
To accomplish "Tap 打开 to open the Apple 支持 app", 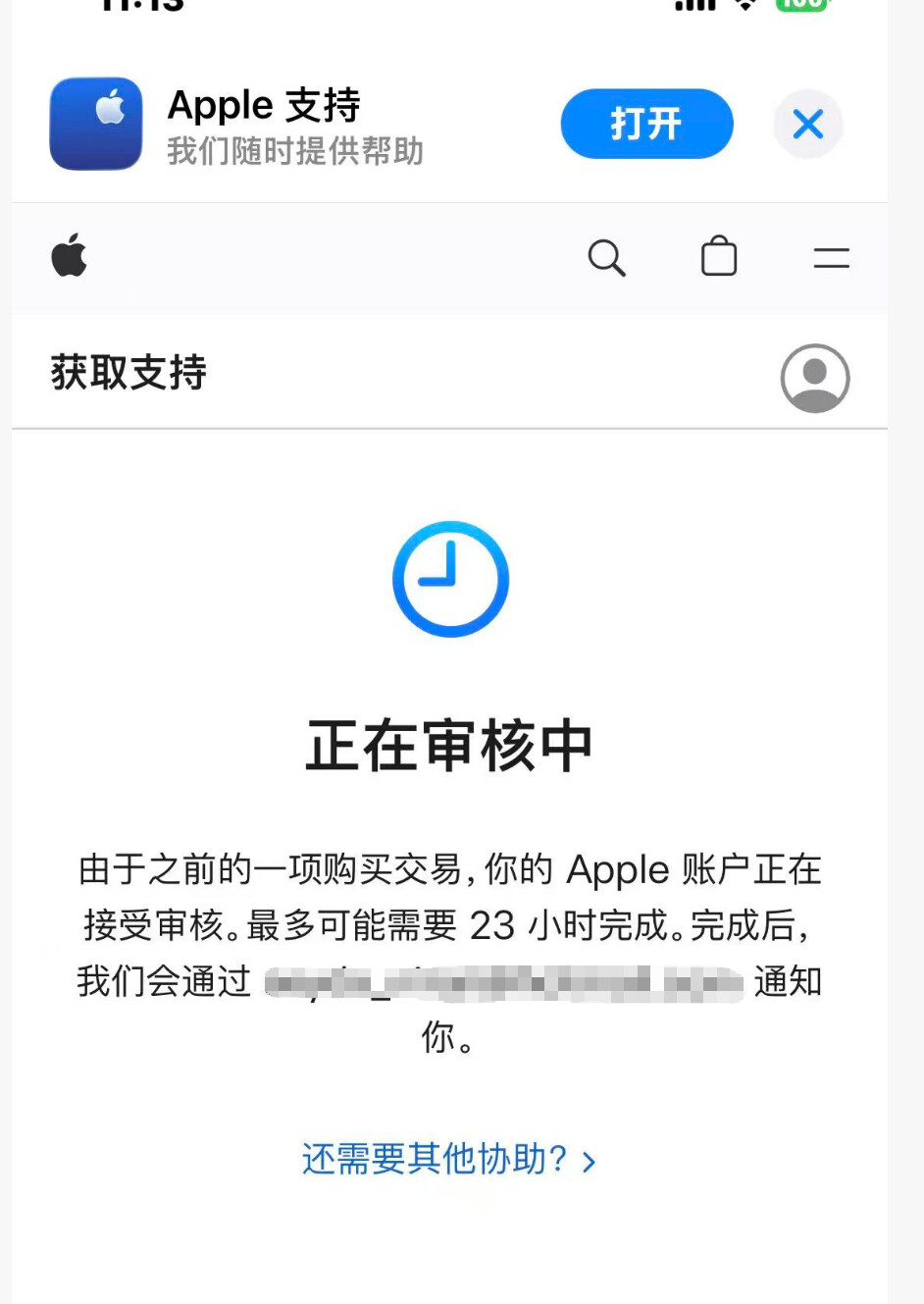I will click(646, 124).
